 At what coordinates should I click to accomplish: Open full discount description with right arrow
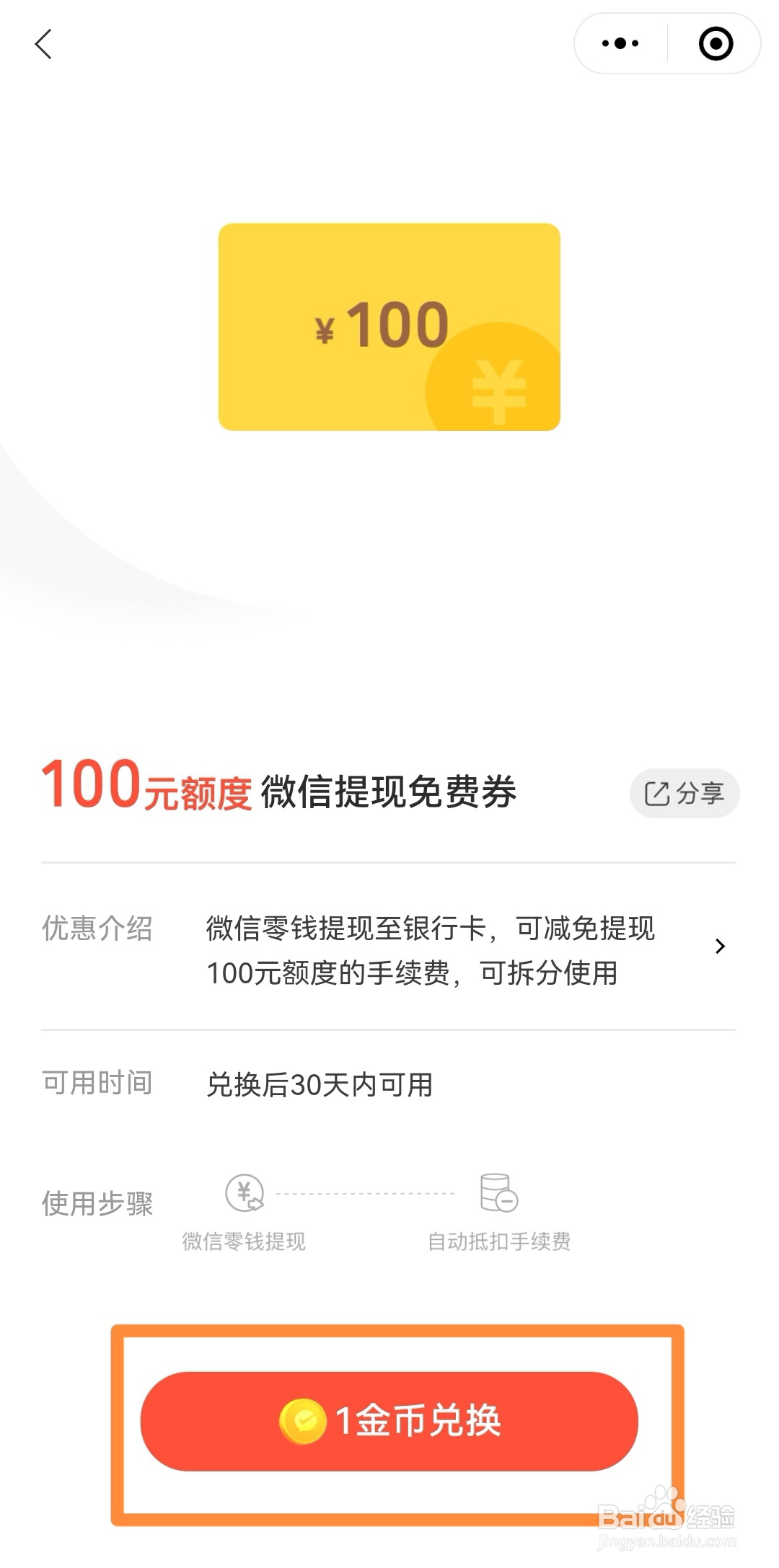720,947
